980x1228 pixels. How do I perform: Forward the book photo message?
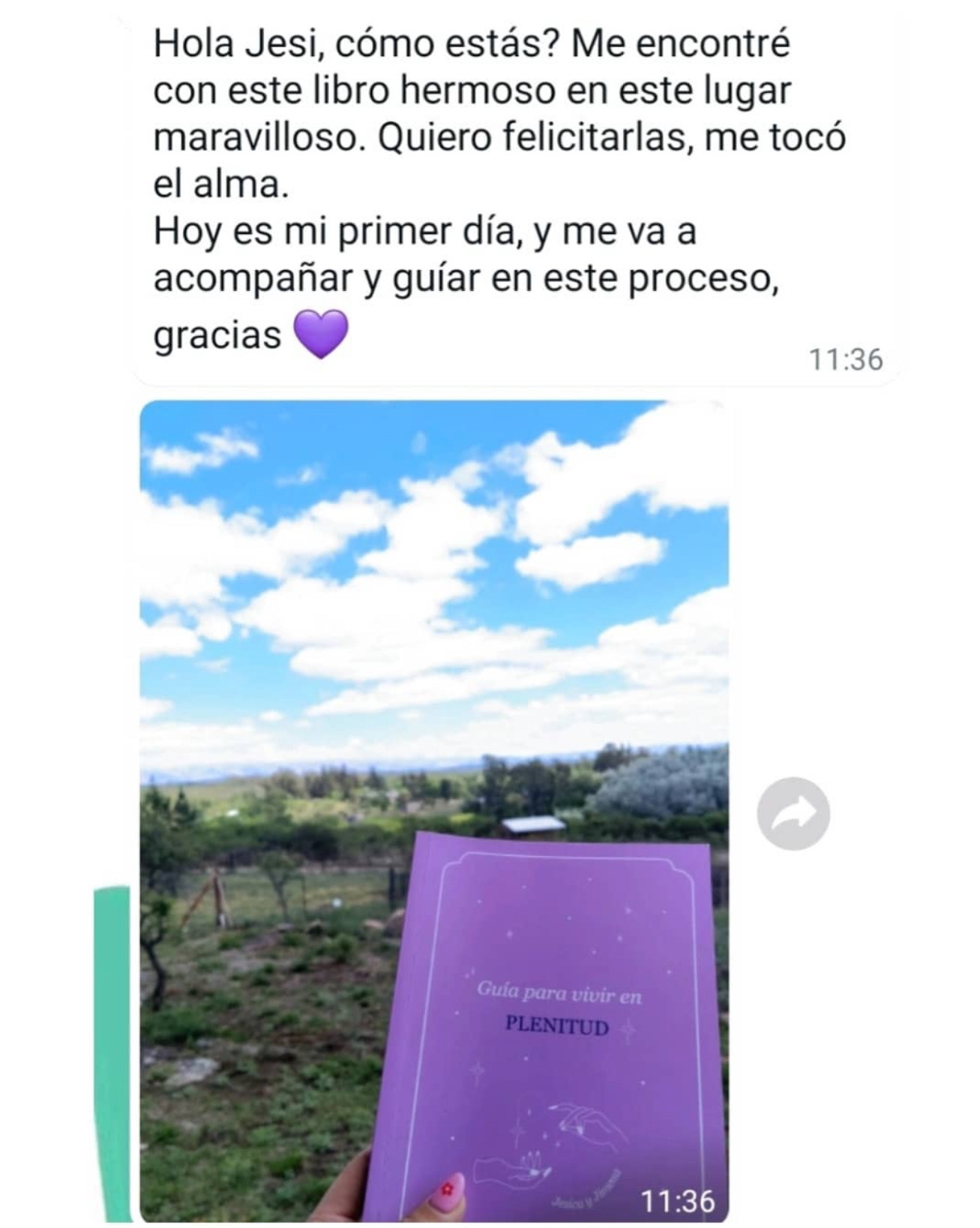(793, 814)
